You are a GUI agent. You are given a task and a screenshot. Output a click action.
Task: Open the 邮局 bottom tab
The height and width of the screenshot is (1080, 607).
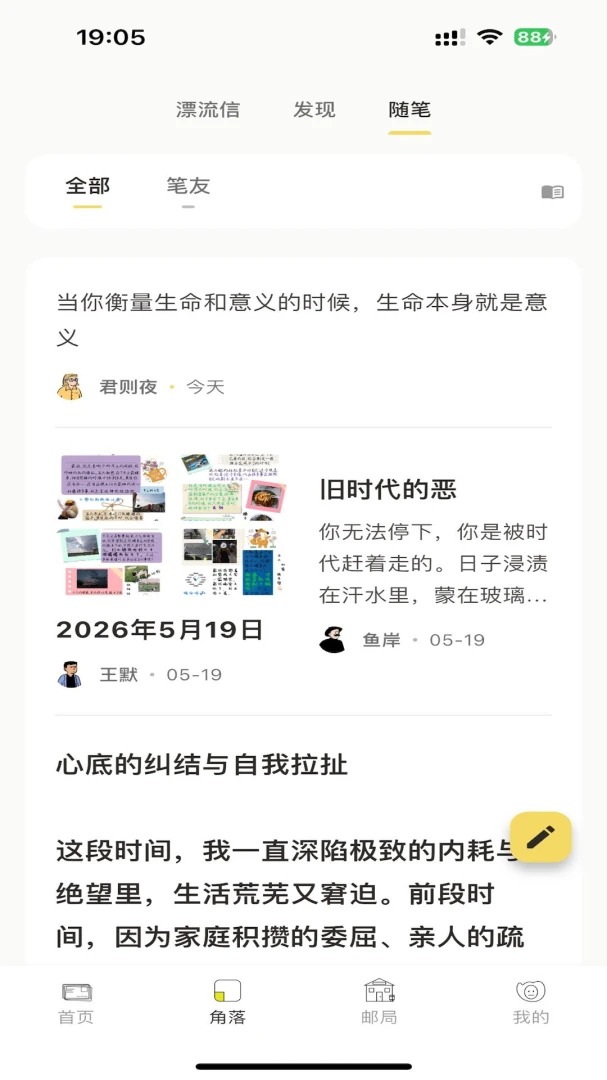click(379, 1003)
